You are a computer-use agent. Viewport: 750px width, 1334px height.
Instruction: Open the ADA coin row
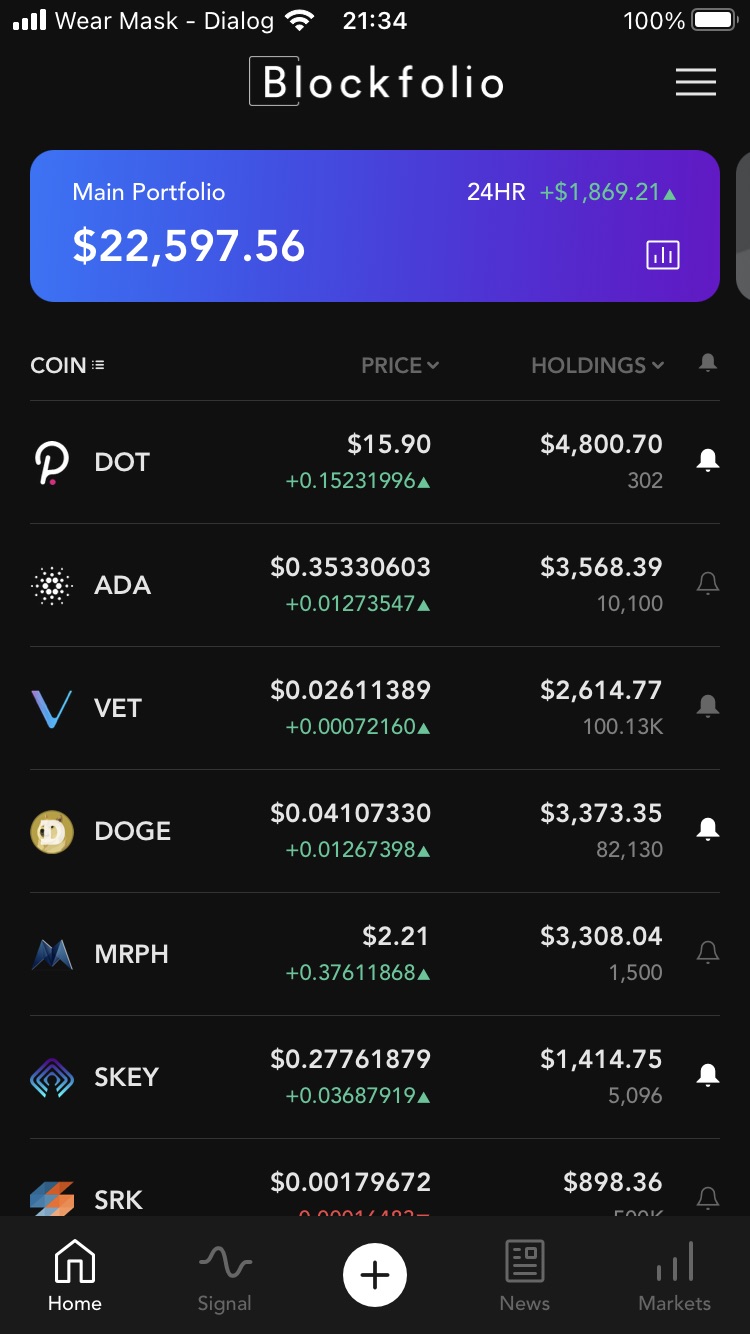click(375, 585)
